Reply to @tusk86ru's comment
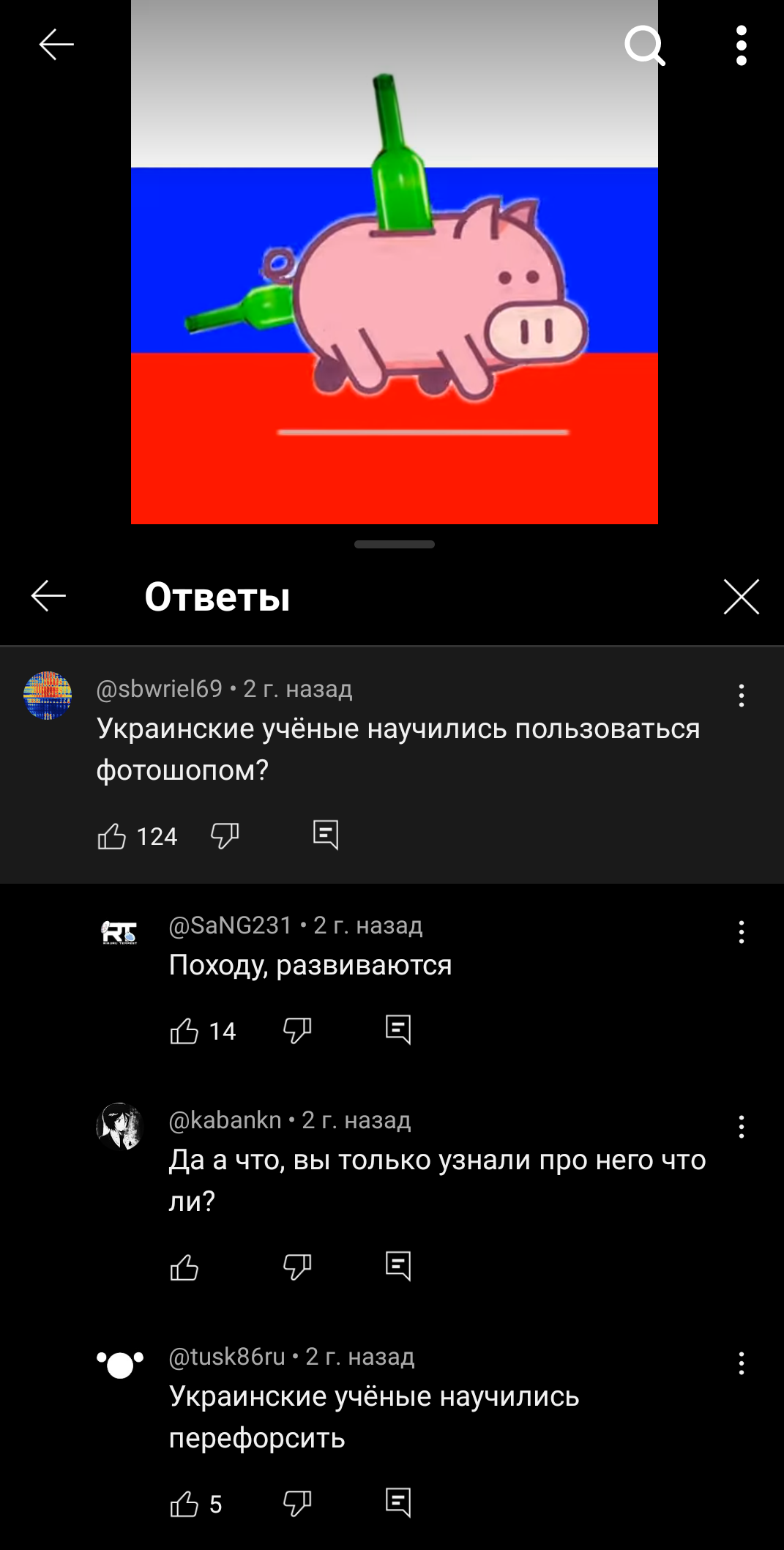 (x=398, y=1503)
